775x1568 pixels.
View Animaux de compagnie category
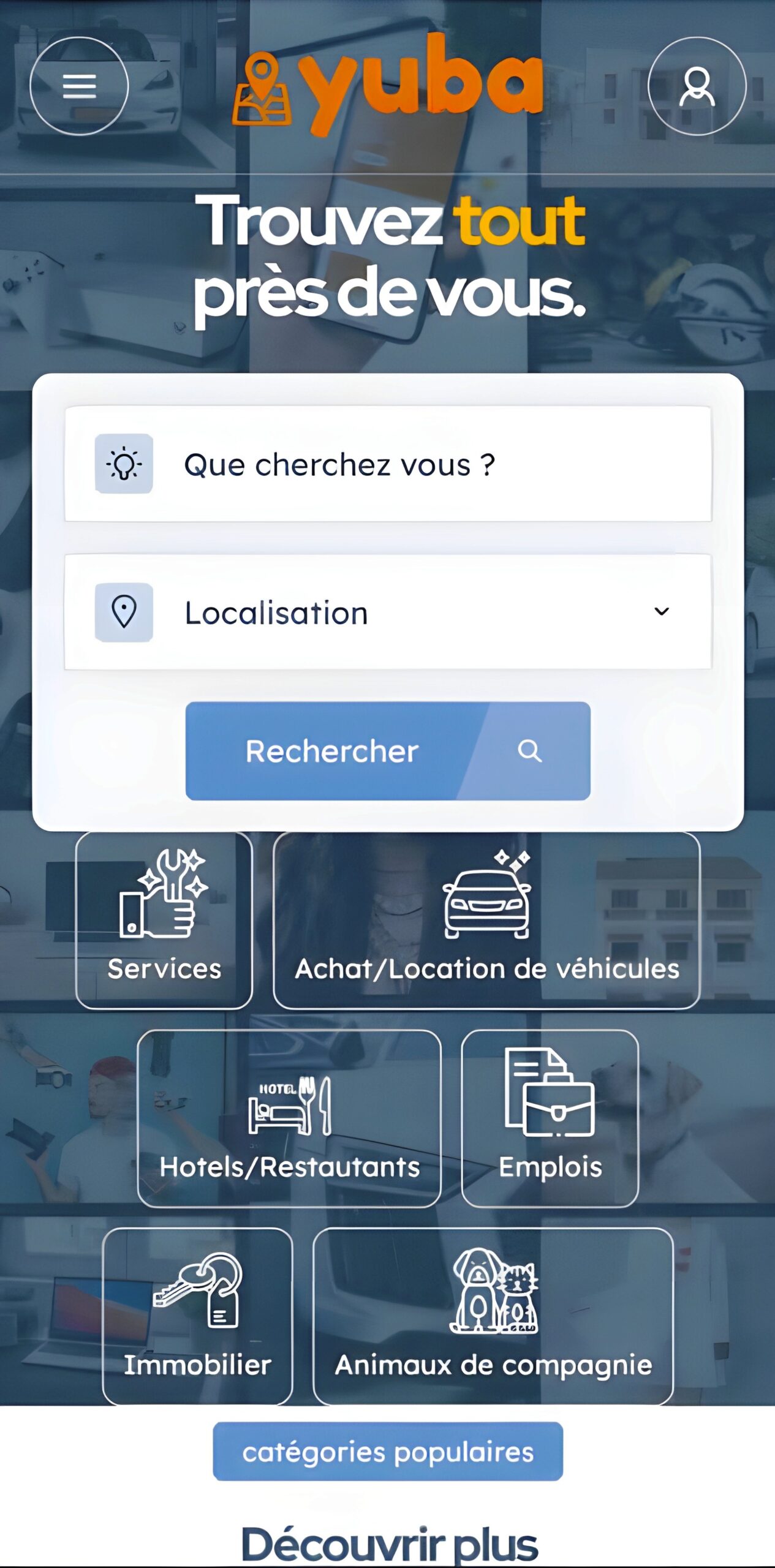(x=493, y=1316)
